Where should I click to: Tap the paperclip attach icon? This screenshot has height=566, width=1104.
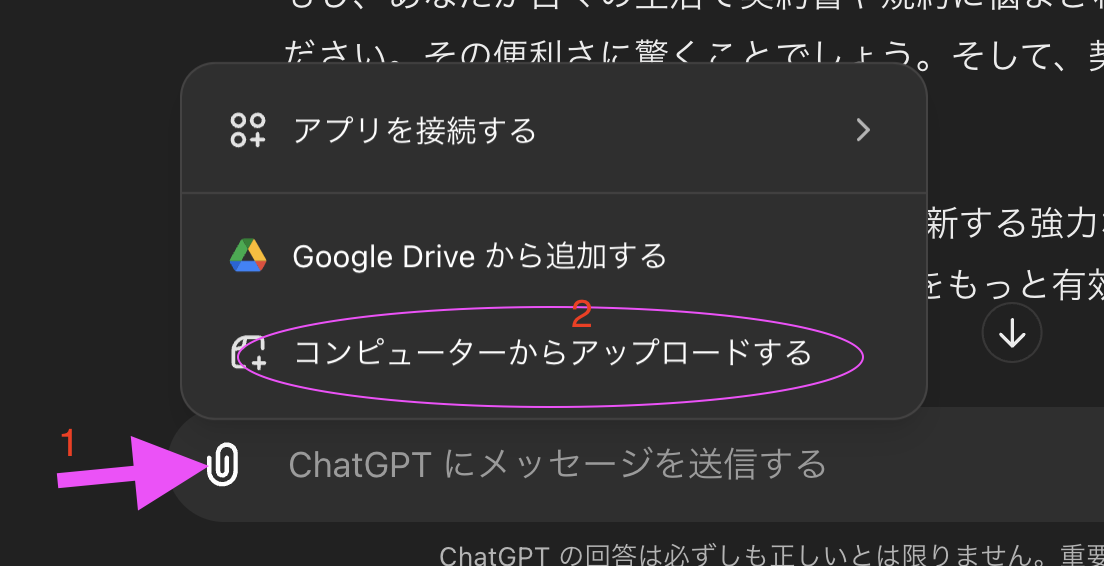pos(222,465)
